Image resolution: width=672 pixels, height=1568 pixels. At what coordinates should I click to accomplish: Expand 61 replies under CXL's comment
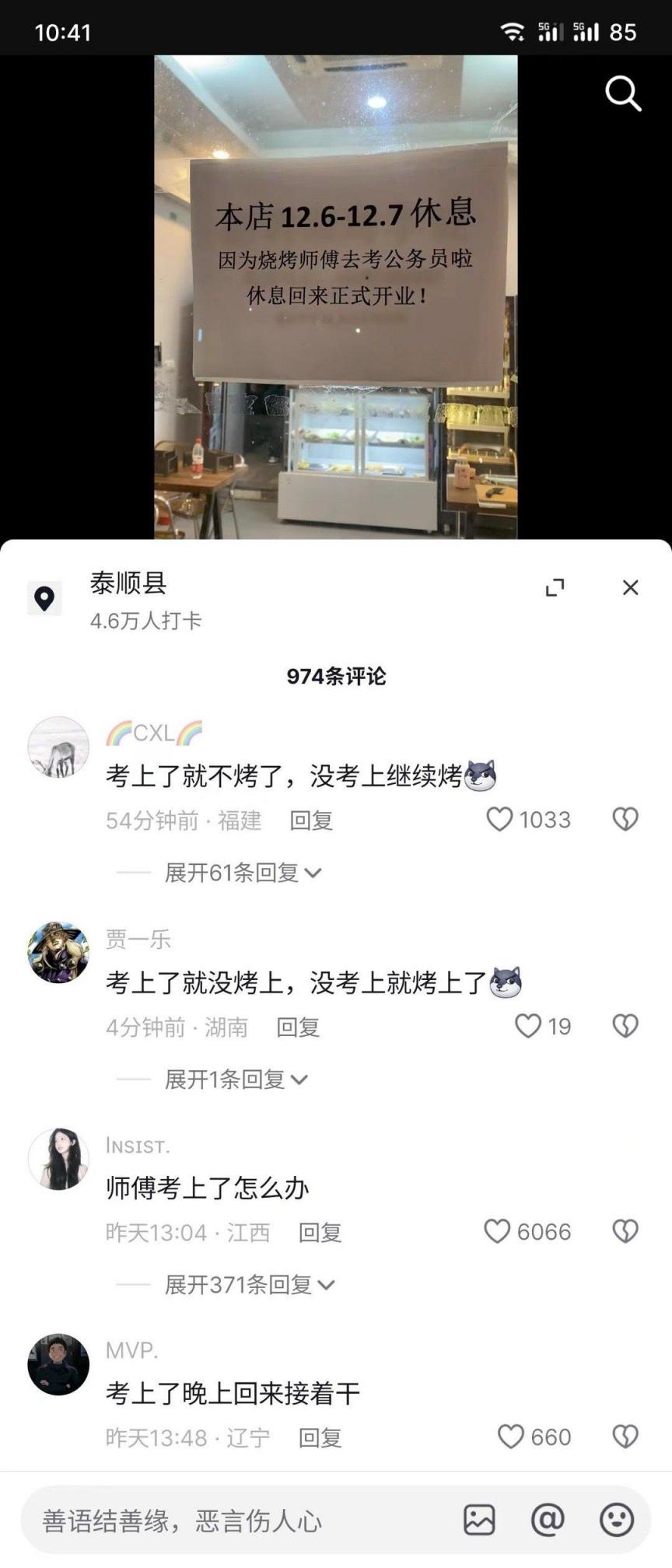243,873
